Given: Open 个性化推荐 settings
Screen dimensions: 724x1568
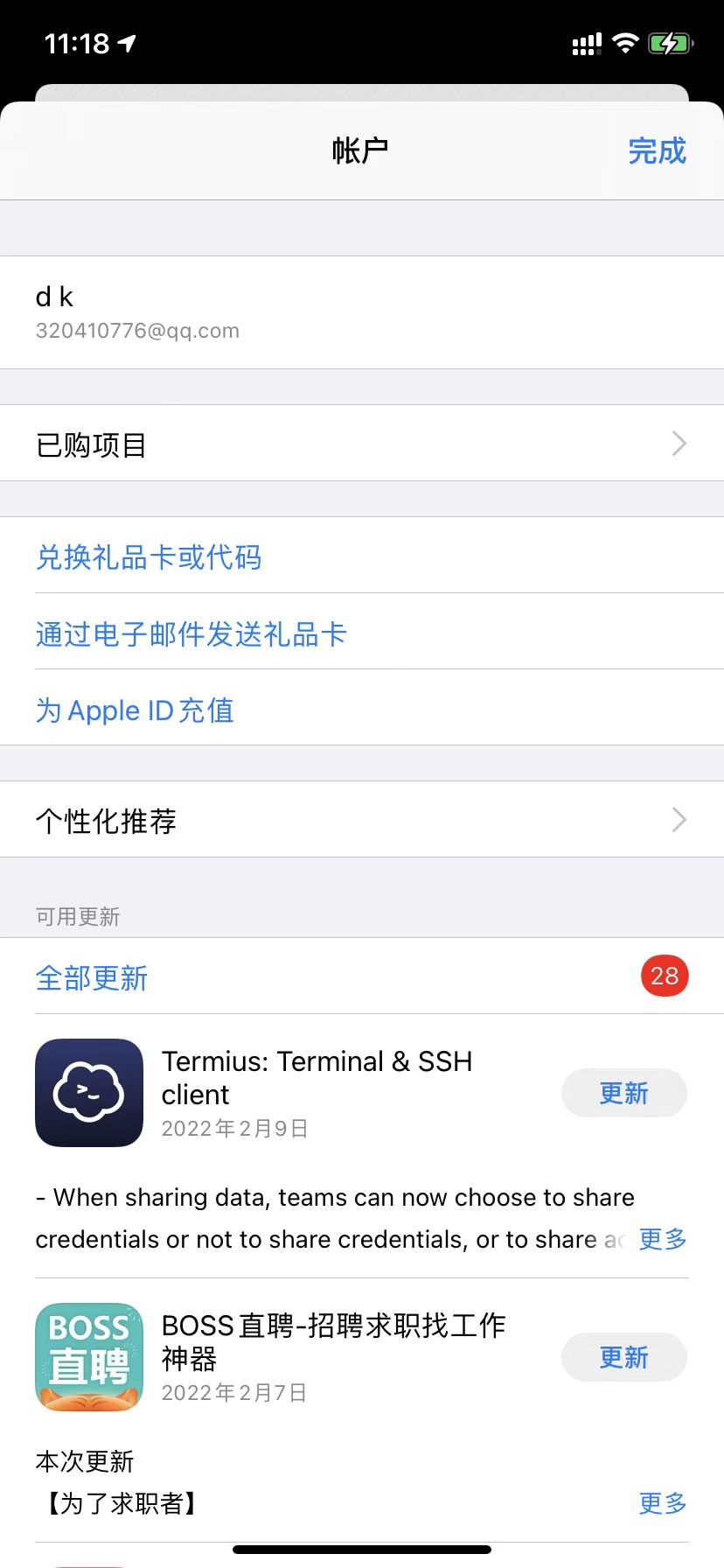Looking at the screenshot, I should [x=362, y=820].
